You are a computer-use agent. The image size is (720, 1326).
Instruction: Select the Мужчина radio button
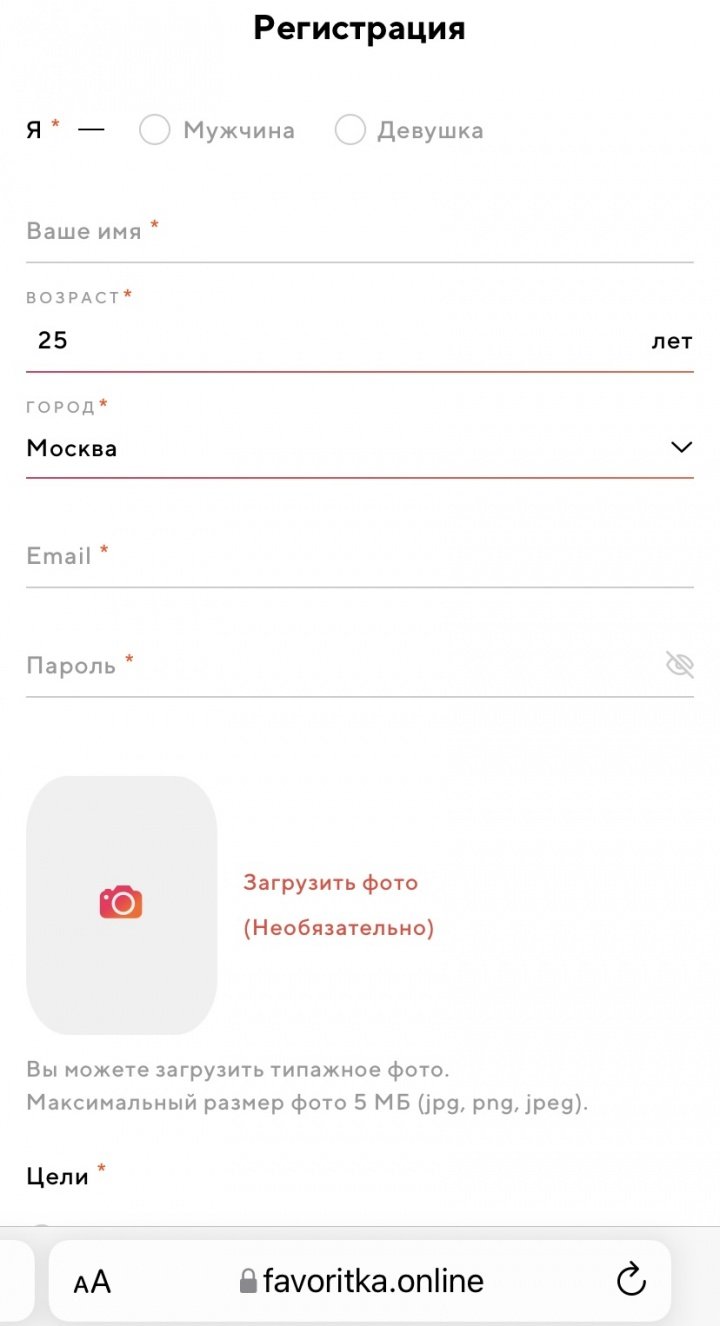[x=155, y=130]
